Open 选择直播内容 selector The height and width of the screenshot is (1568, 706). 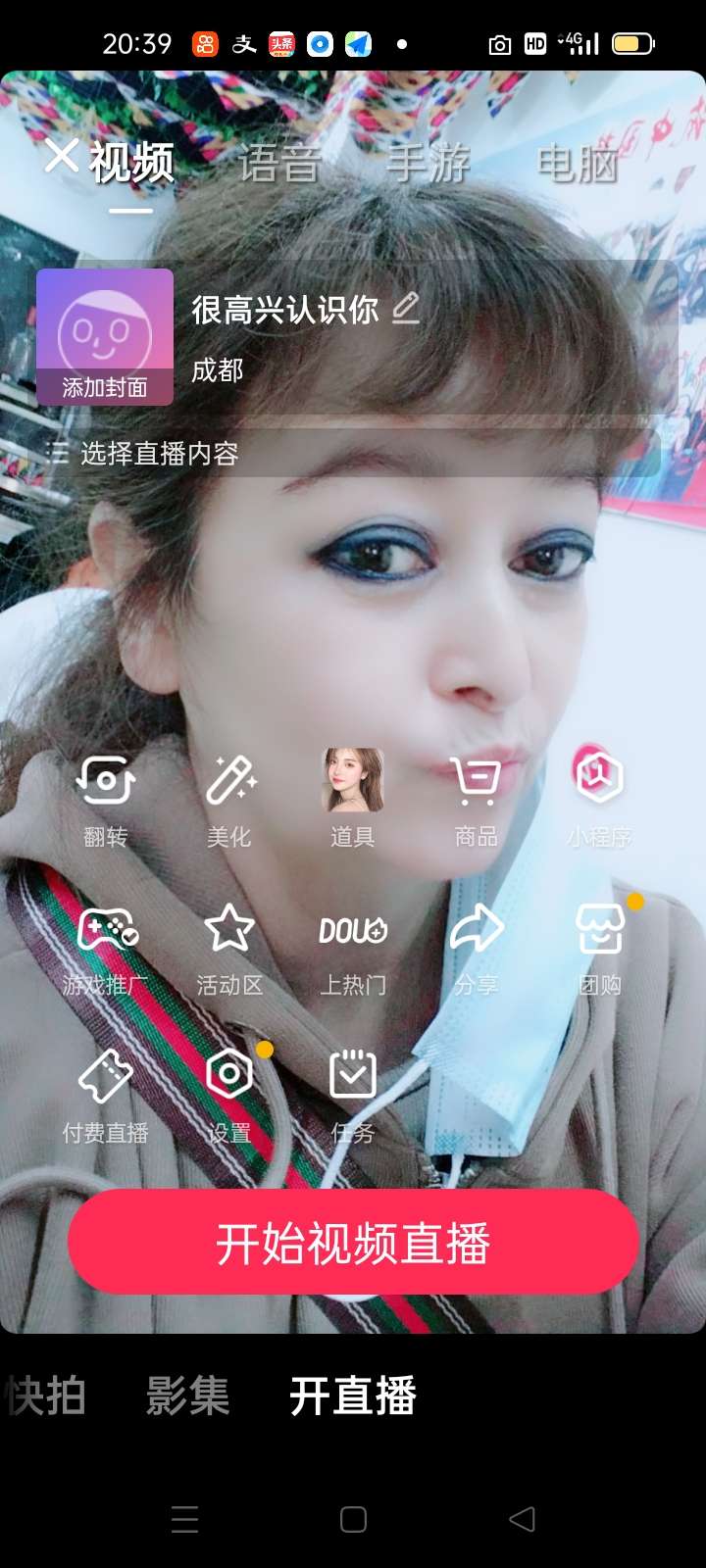[x=157, y=453]
